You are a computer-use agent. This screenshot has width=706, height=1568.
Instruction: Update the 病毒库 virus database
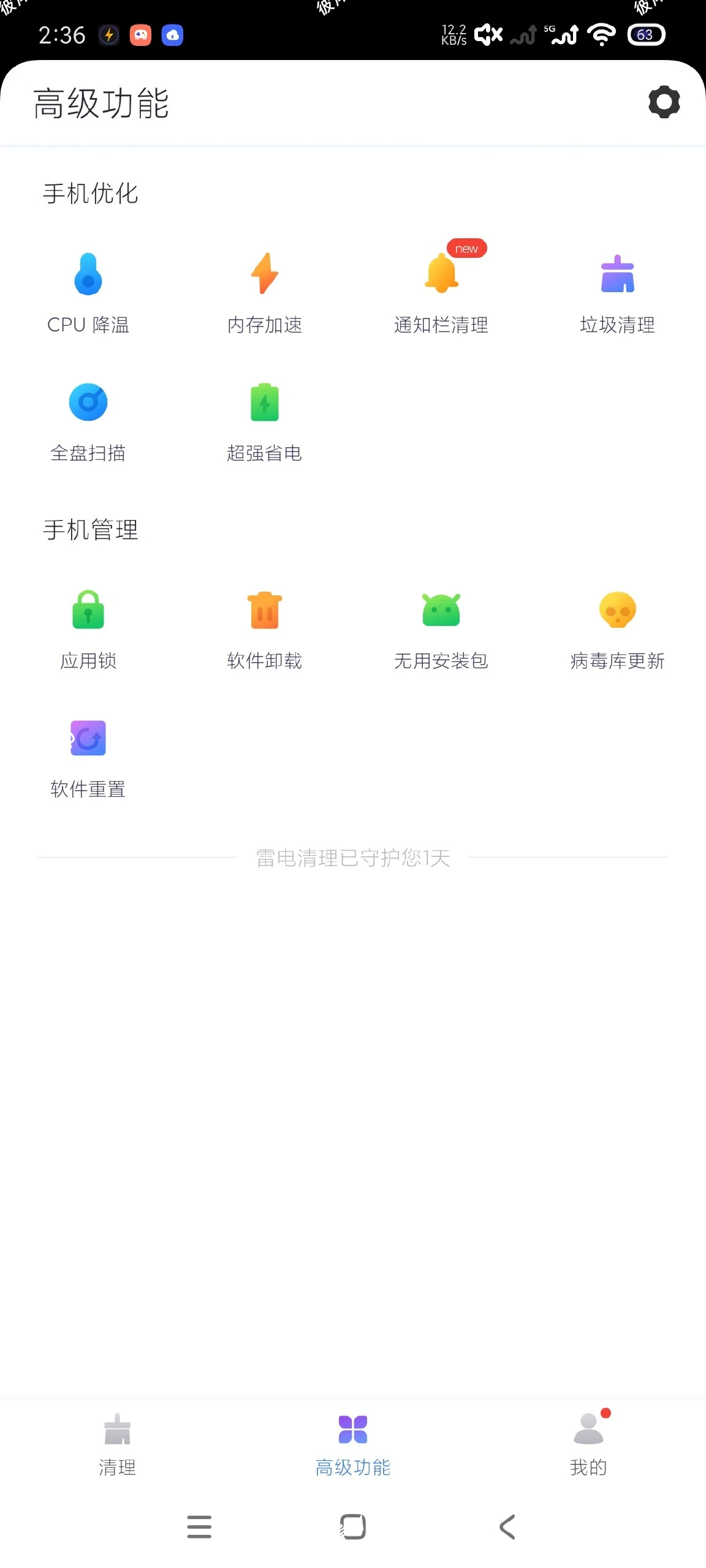click(618, 628)
